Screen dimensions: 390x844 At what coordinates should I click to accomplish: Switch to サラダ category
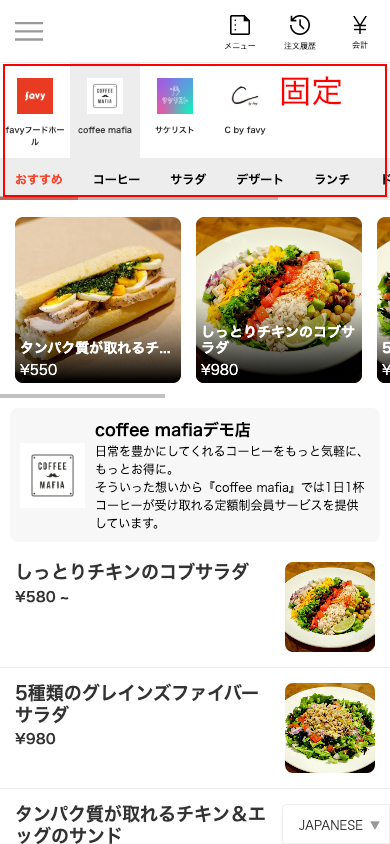(x=188, y=179)
